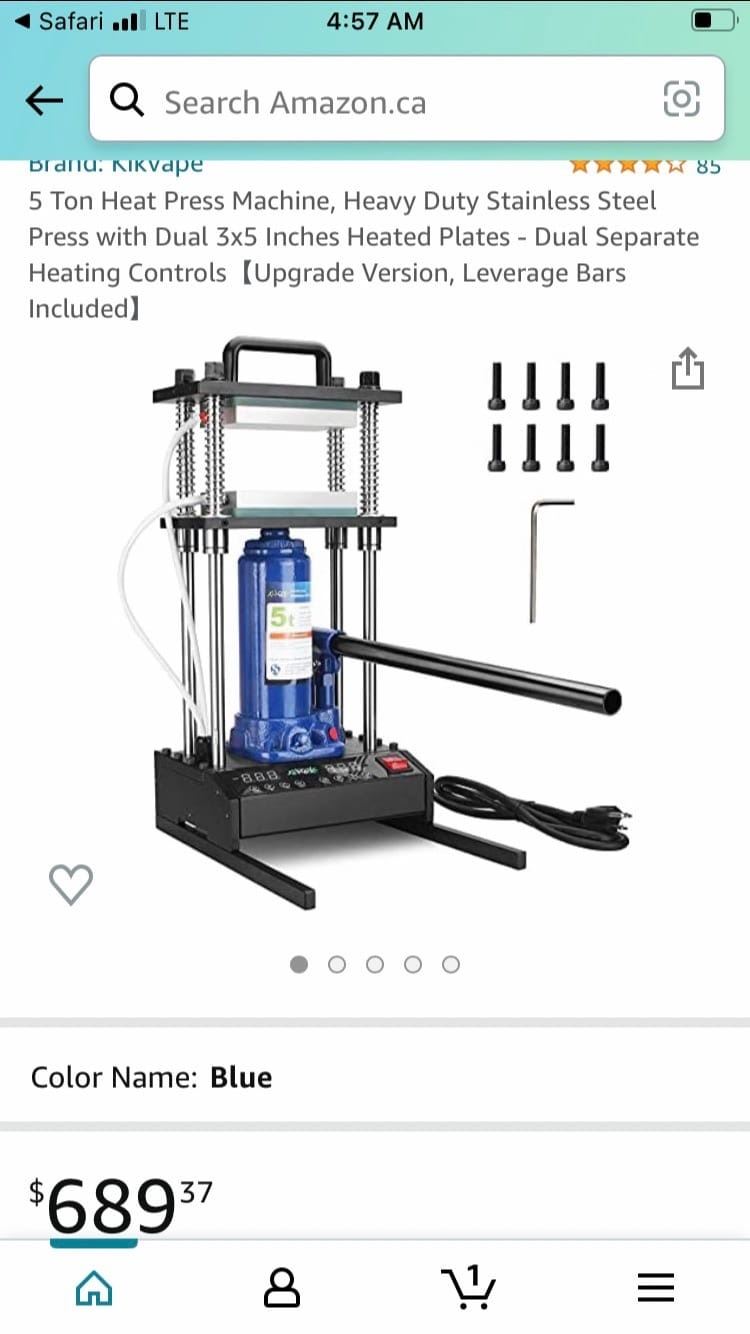Open the account profile tab
Image resolution: width=750 pixels, height=1334 pixels.
pos(281,1286)
